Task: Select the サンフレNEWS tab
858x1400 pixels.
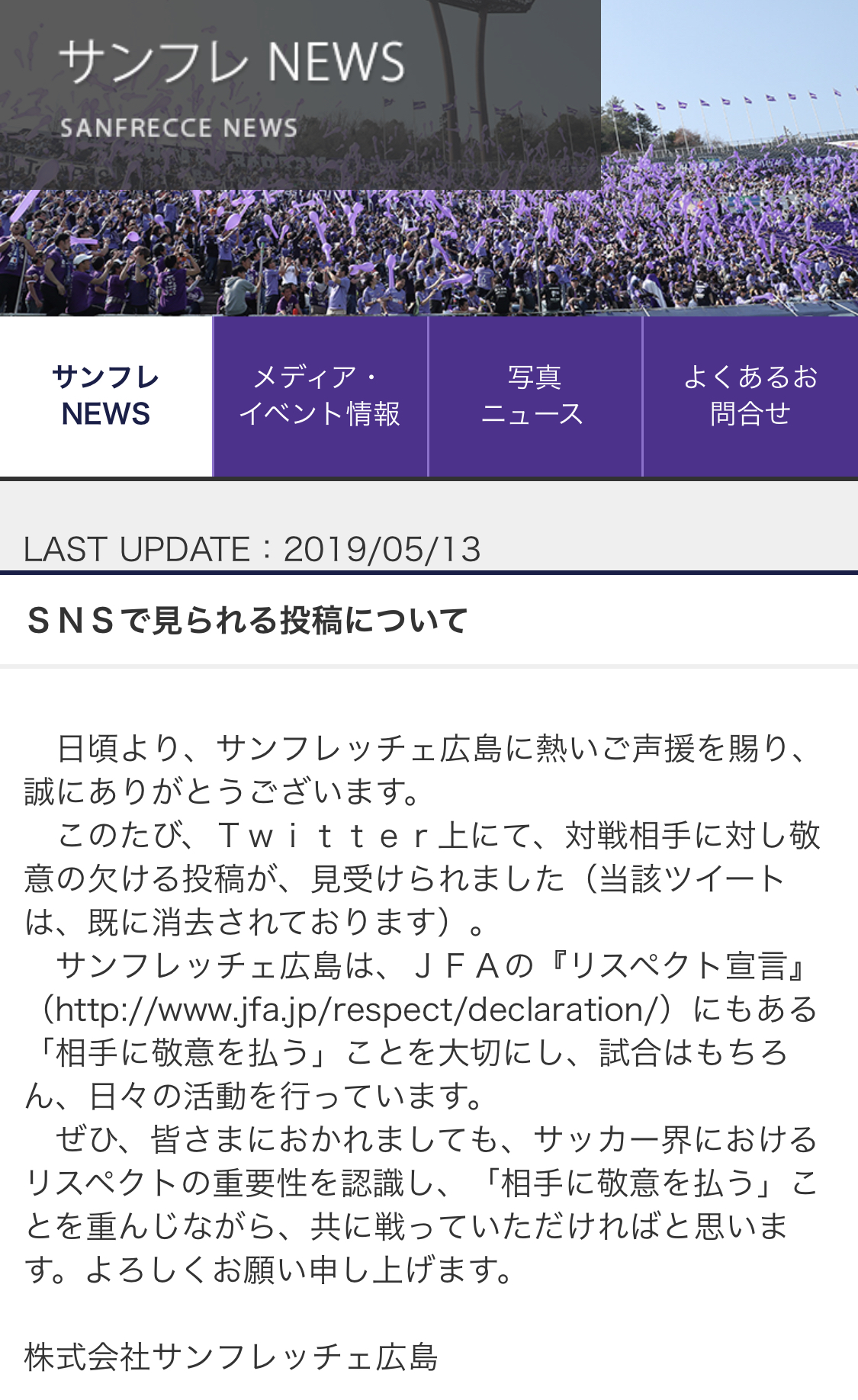Action: (106, 397)
